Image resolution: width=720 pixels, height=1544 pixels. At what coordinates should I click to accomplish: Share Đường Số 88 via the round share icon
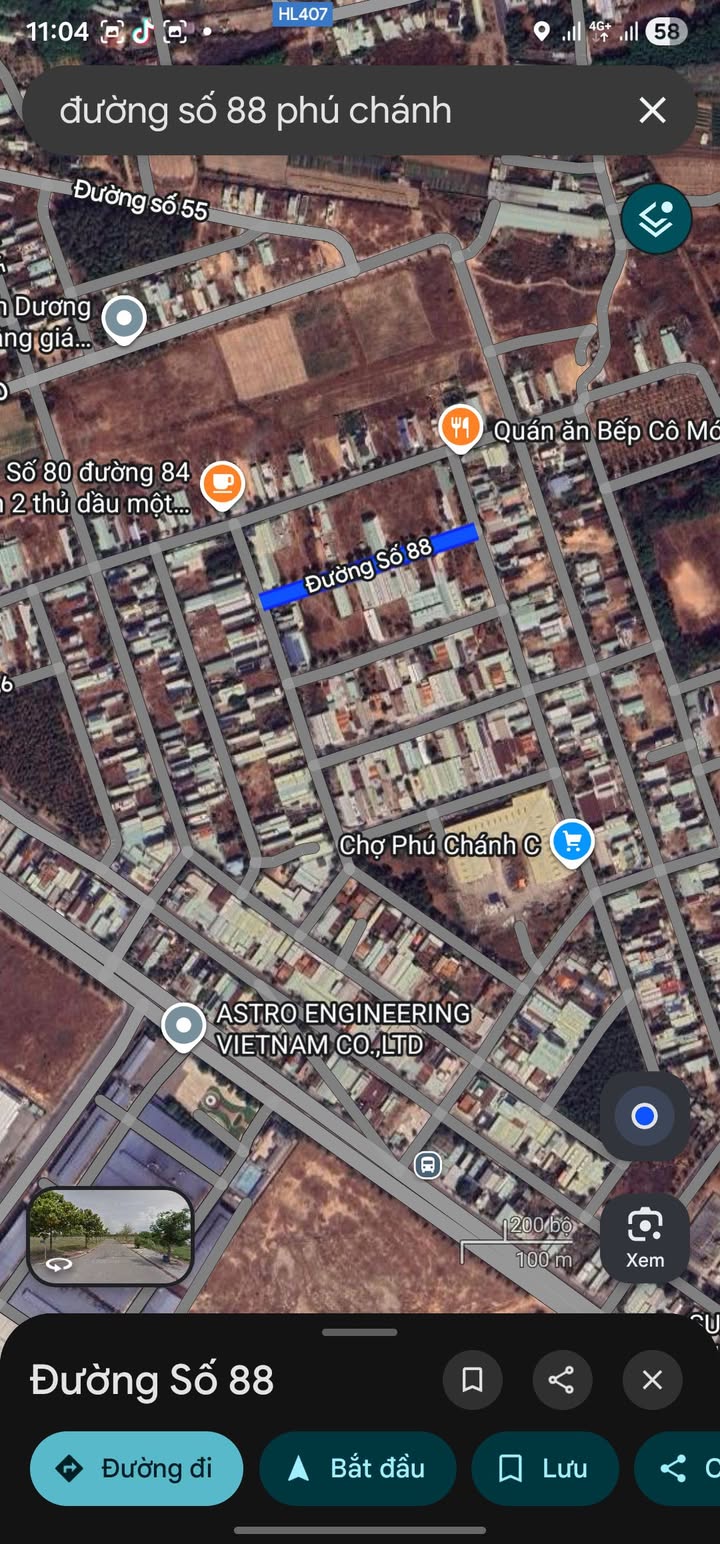coord(561,1381)
